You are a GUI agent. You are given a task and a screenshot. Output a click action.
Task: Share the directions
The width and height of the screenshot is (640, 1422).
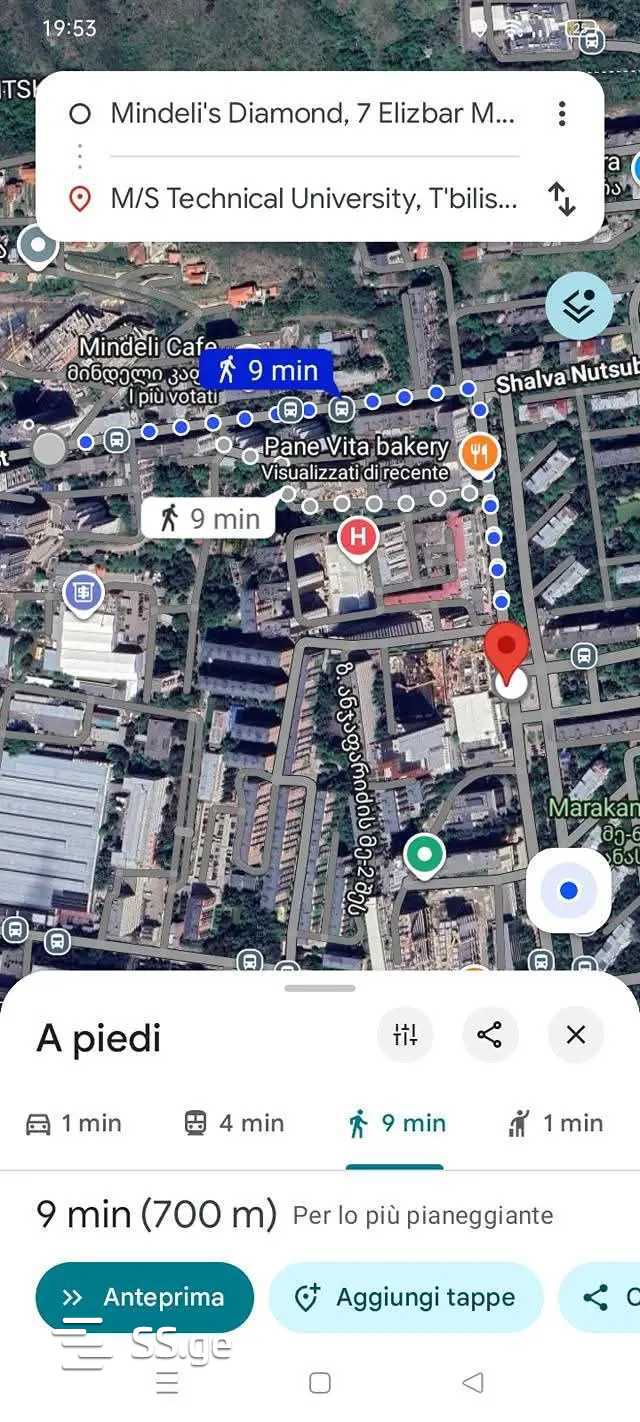[489, 1034]
